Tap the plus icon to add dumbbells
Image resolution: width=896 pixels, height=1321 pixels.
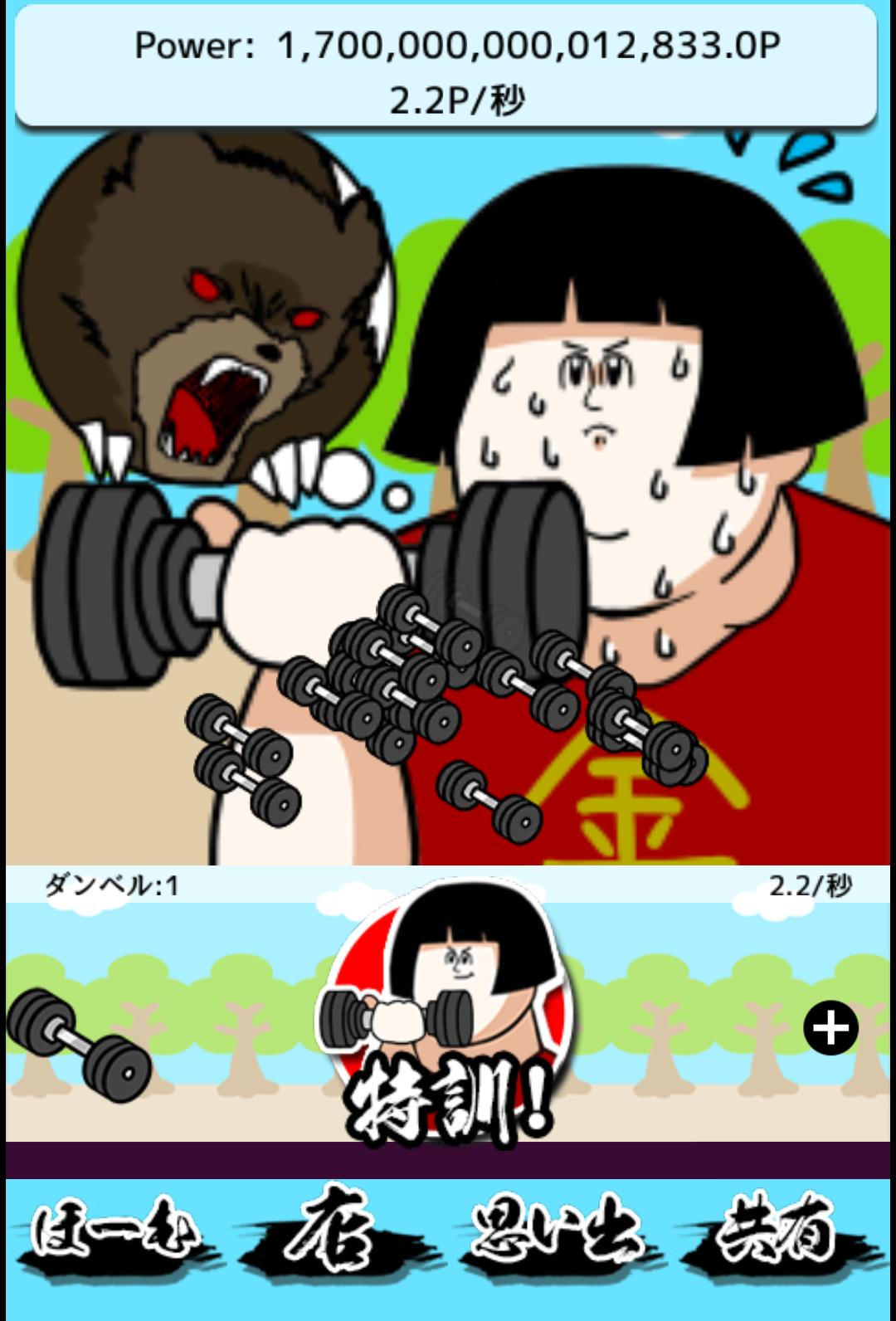tap(830, 1028)
